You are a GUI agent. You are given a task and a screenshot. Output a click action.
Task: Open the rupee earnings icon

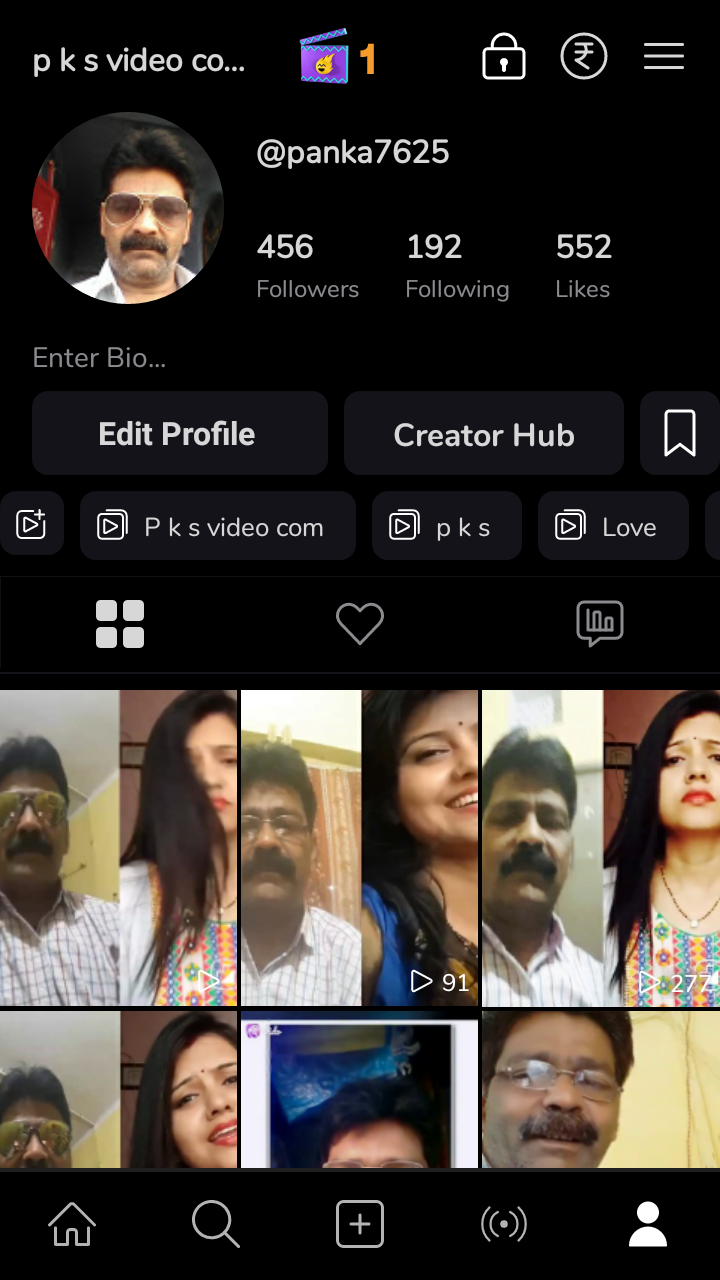click(584, 57)
